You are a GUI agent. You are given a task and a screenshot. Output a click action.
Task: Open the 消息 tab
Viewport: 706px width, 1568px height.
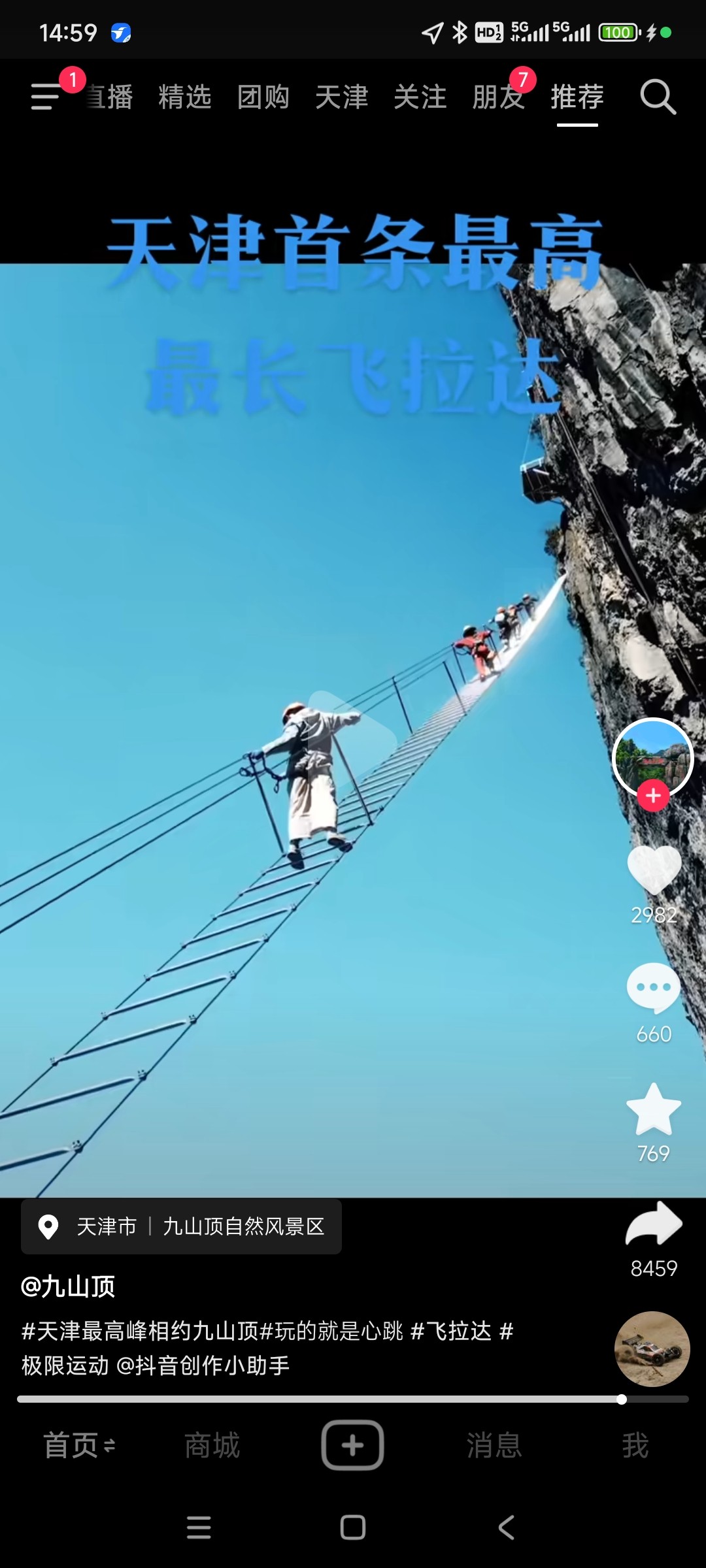click(494, 1445)
